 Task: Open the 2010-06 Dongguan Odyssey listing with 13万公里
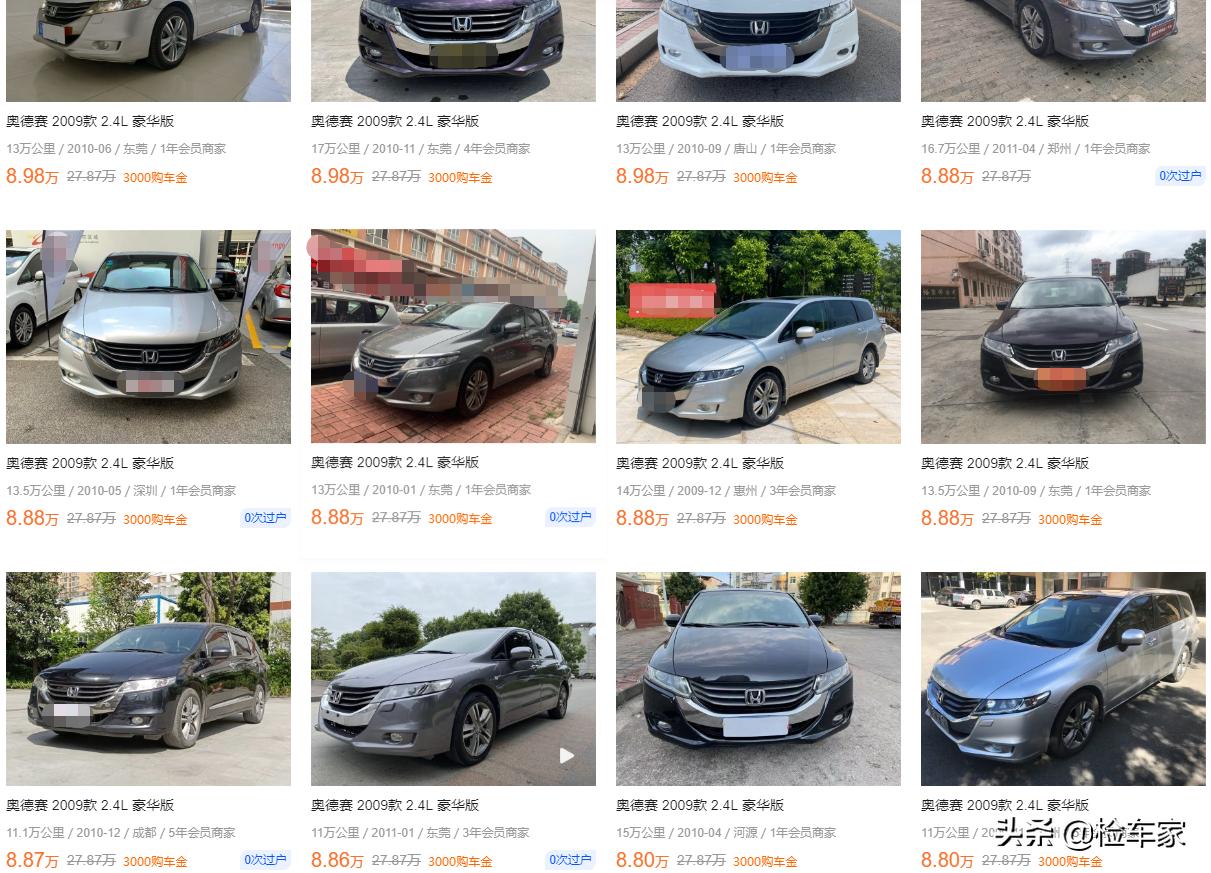coord(90,121)
